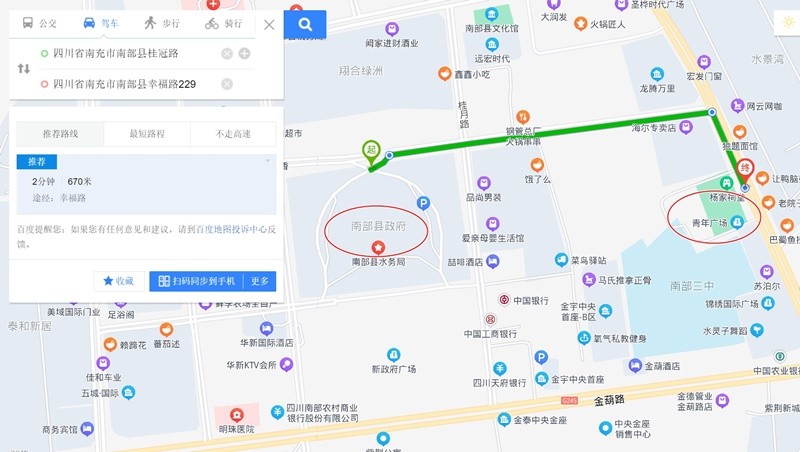800x452 pixels.
Task: Tap 扫码同步到手机 button
Action: click(196, 281)
